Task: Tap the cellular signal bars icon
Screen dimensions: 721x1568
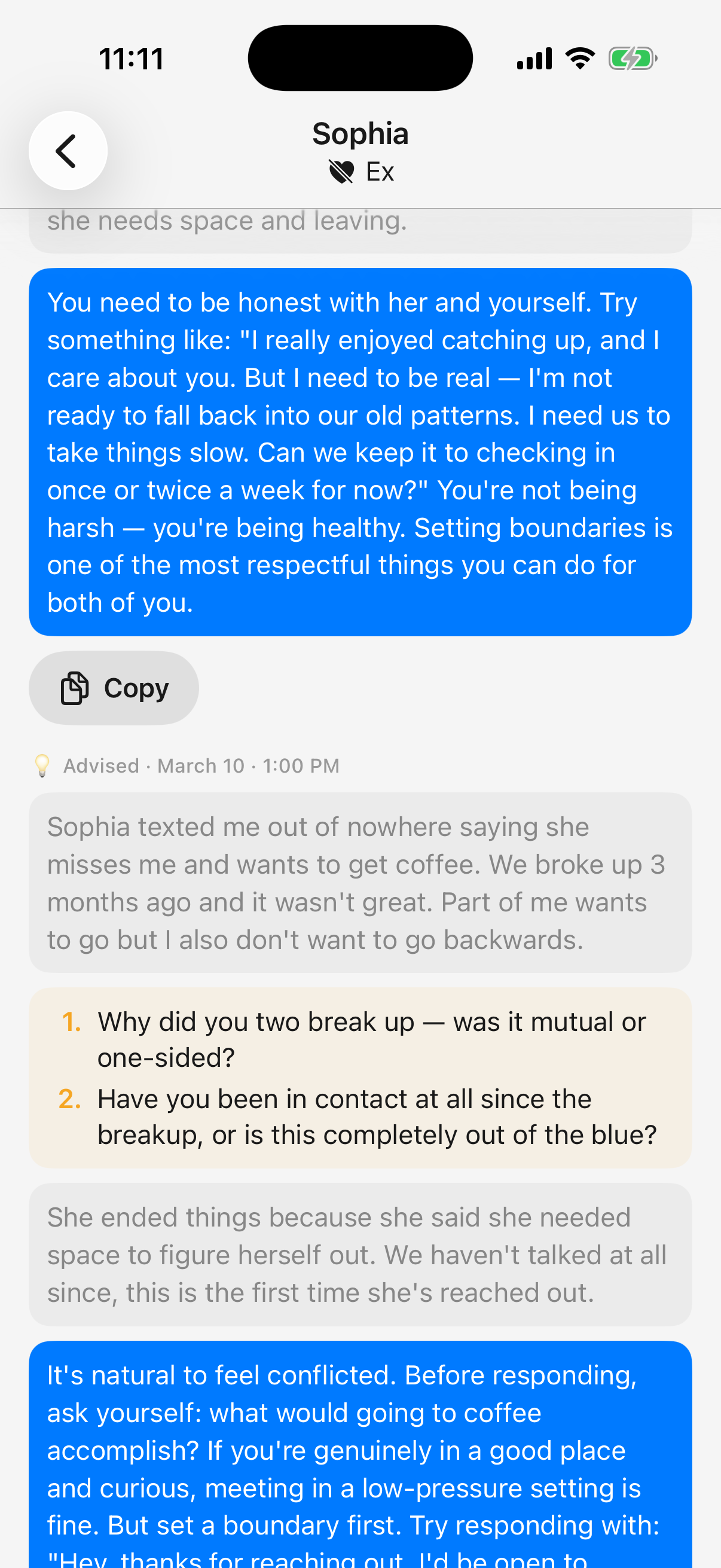Action: tap(534, 58)
